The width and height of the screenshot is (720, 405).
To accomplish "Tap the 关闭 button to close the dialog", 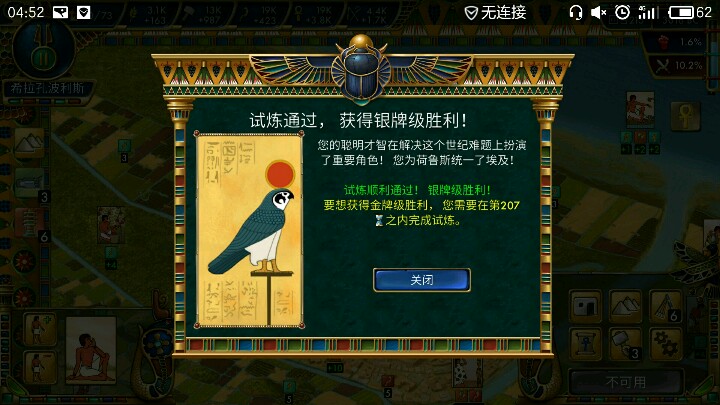I will [421, 280].
